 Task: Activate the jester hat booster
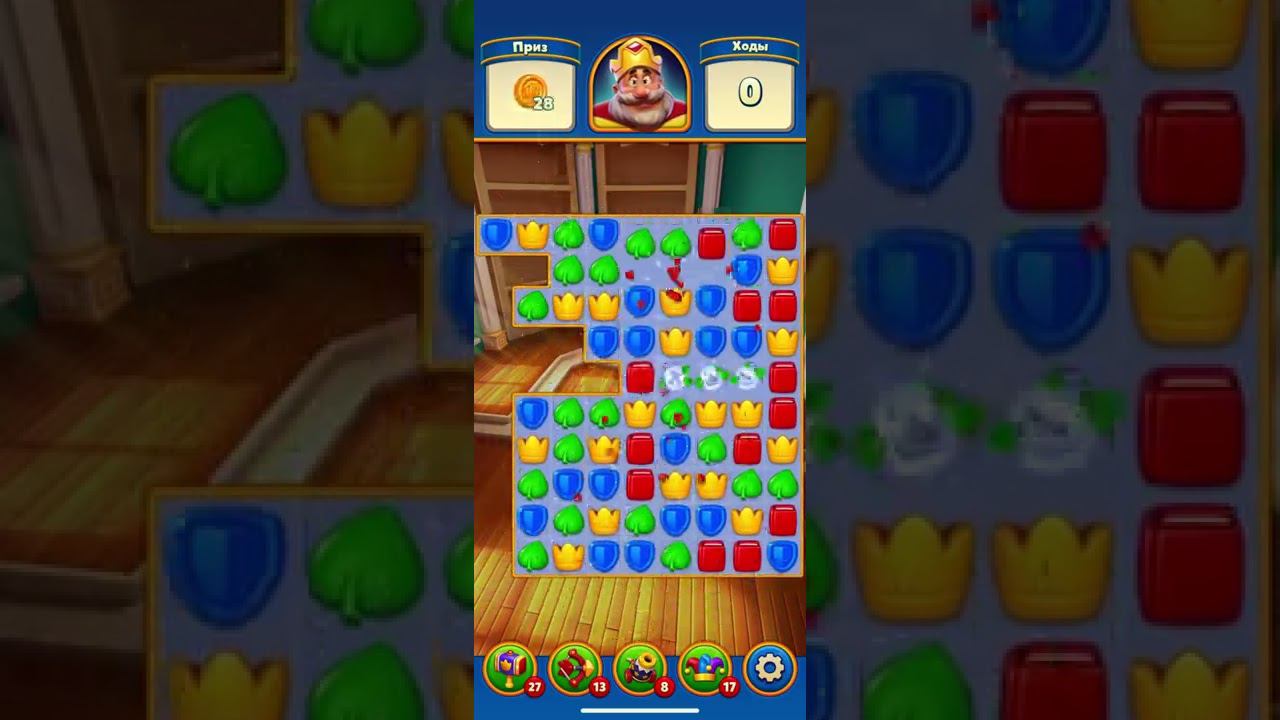point(704,667)
